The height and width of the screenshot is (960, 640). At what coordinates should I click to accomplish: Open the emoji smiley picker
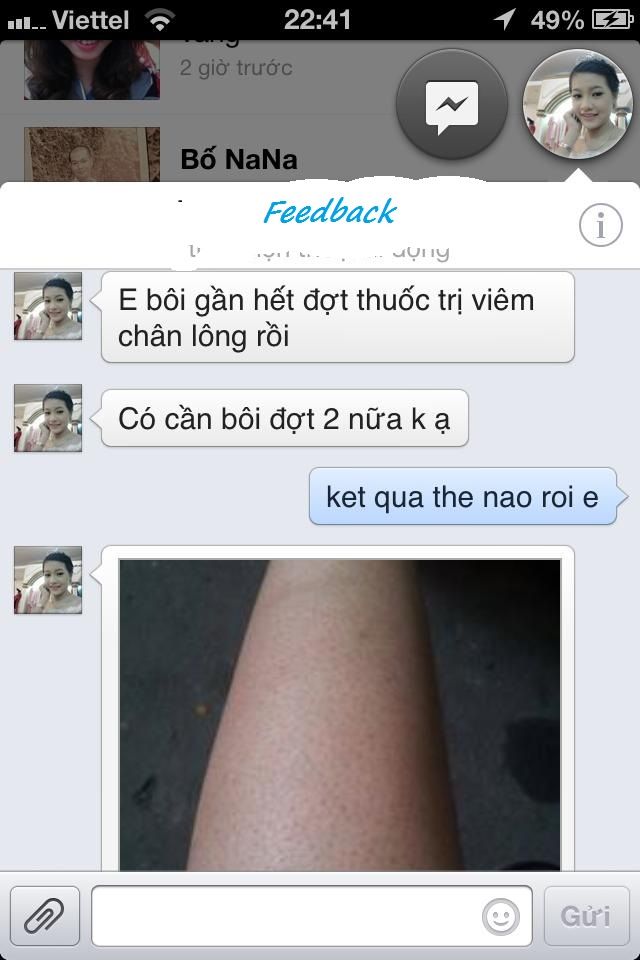click(x=500, y=915)
